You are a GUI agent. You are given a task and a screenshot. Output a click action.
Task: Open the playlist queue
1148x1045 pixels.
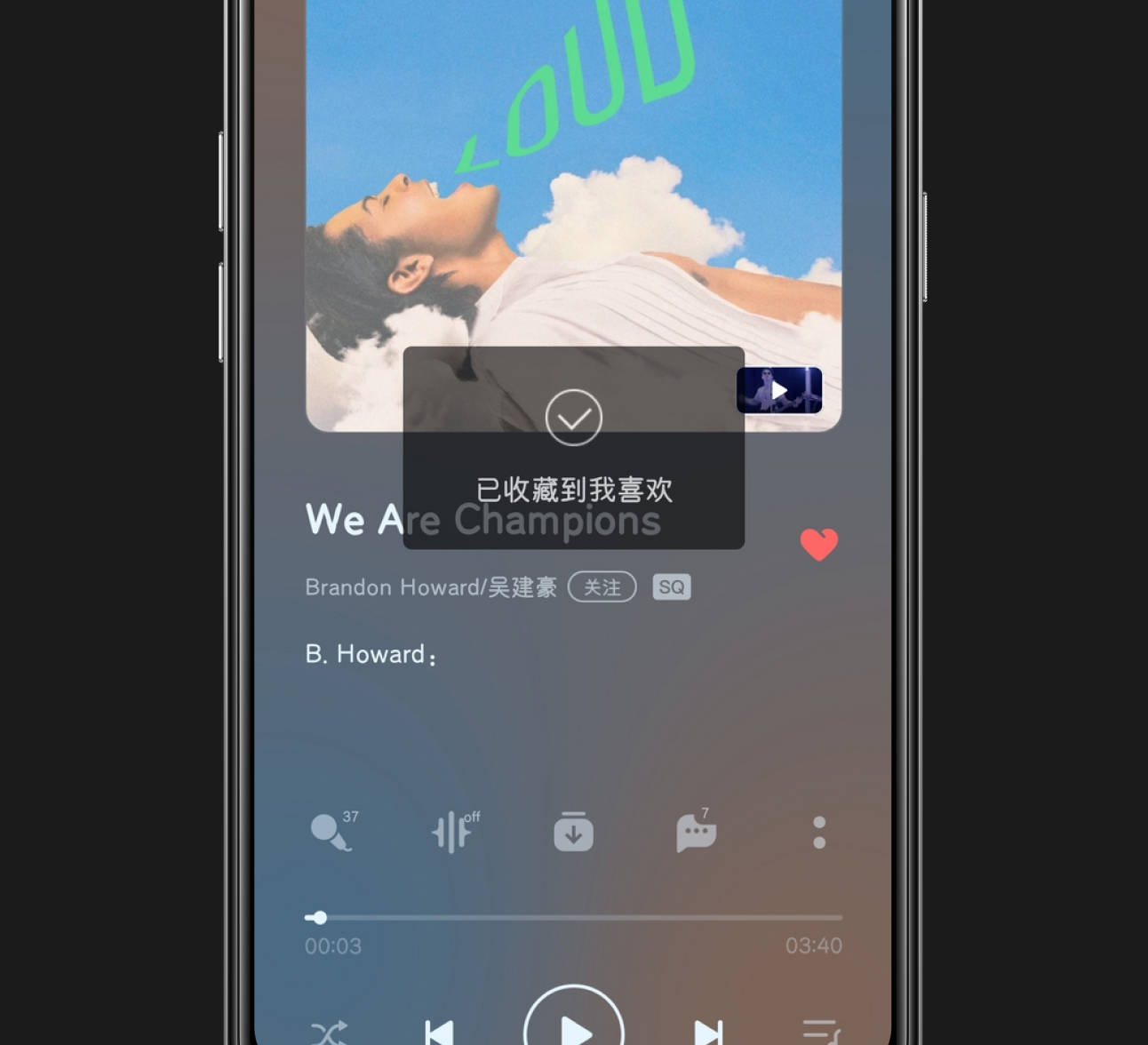[x=819, y=1033]
